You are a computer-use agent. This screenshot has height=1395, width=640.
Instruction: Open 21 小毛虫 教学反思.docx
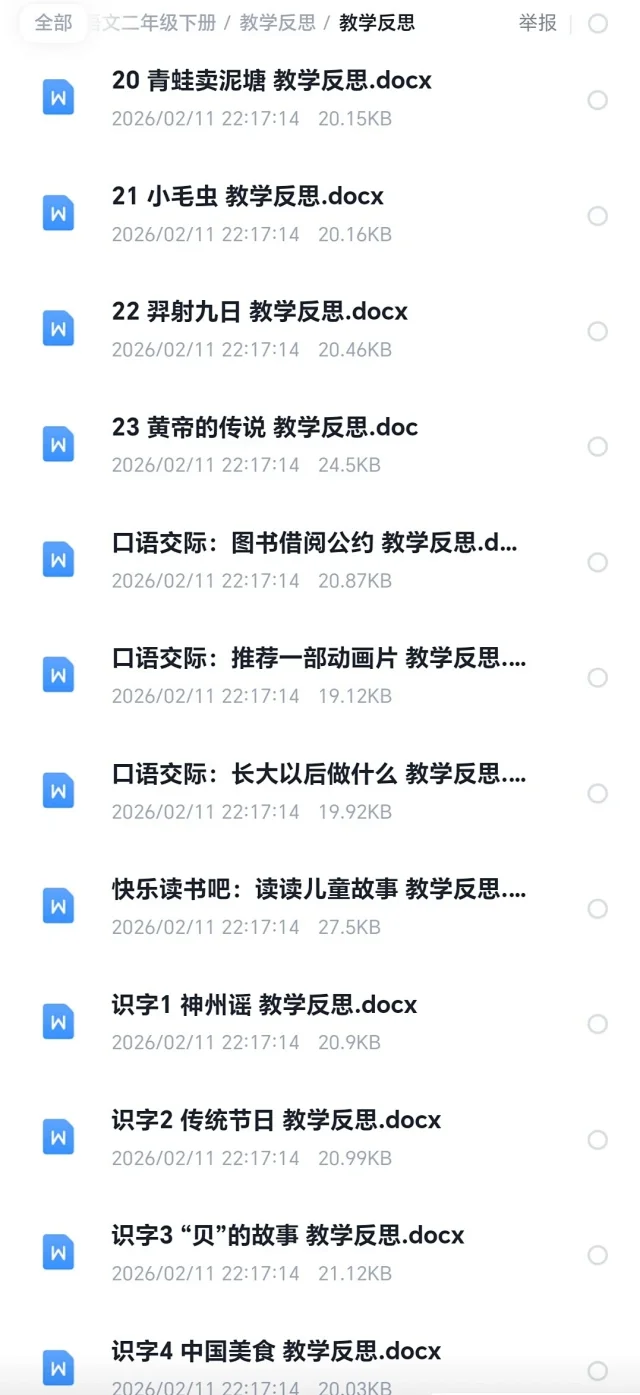[248, 197]
